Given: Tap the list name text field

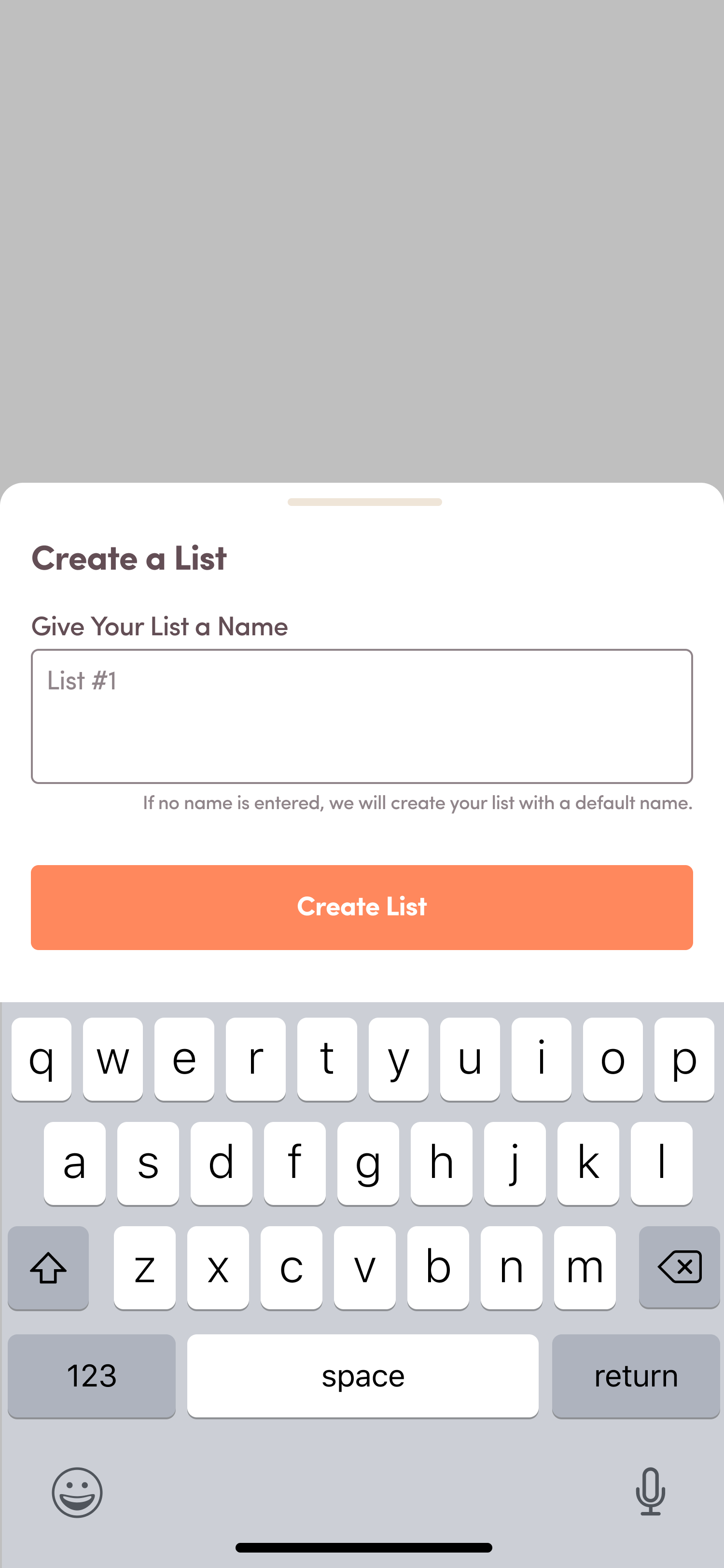Looking at the screenshot, I should [362, 716].
